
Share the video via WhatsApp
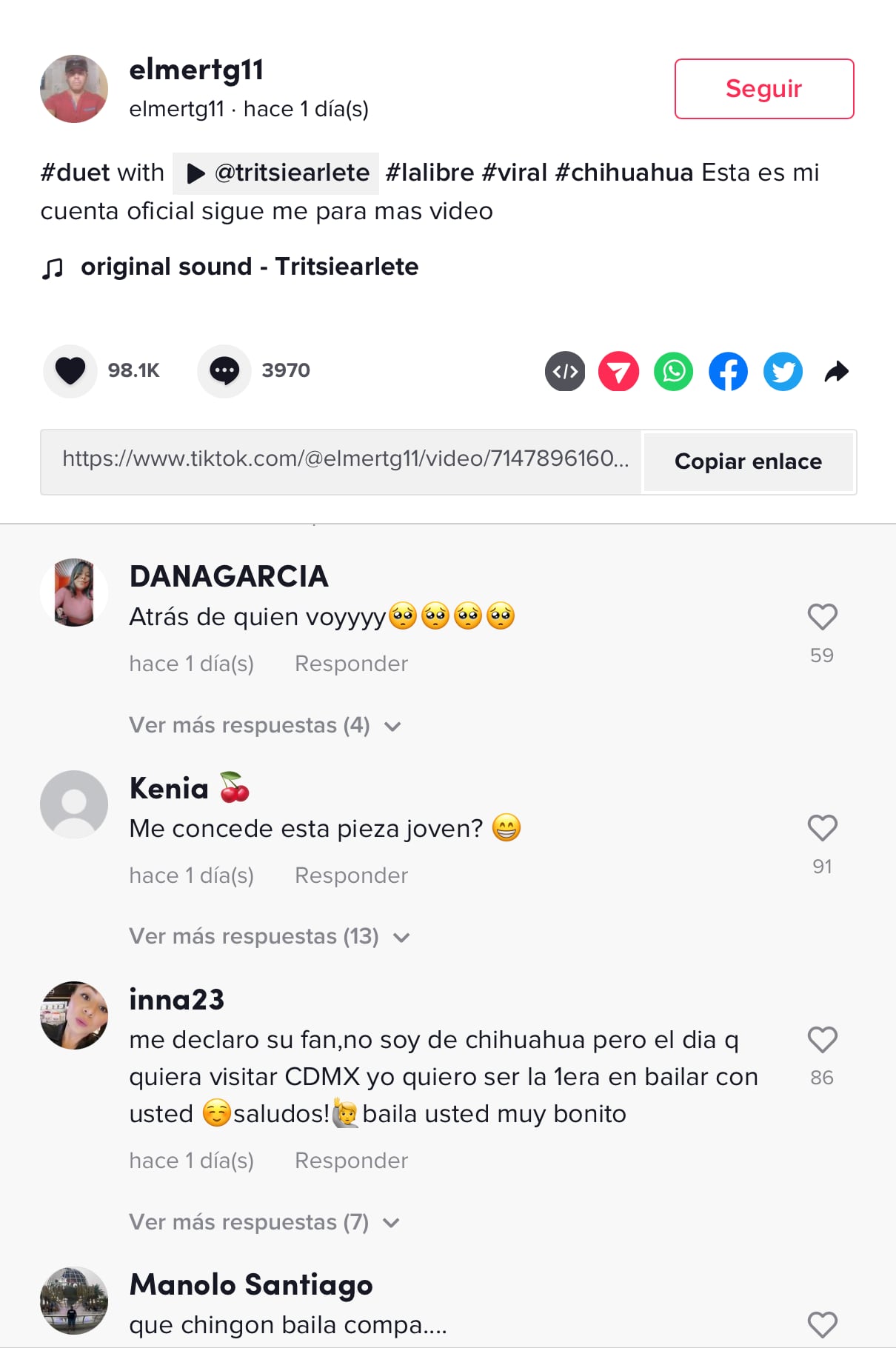[673, 372]
